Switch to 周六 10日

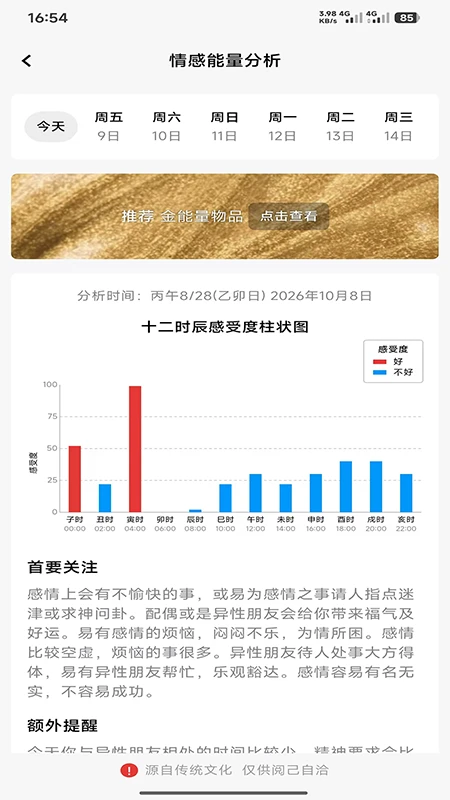(x=166, y=127)
